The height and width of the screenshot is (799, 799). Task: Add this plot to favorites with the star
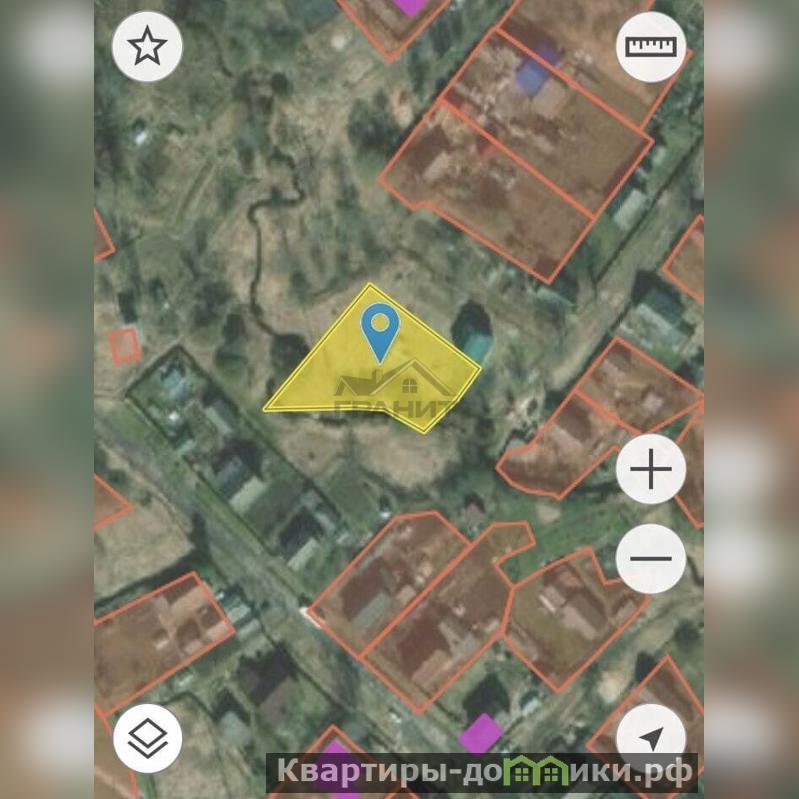point(147,47)
